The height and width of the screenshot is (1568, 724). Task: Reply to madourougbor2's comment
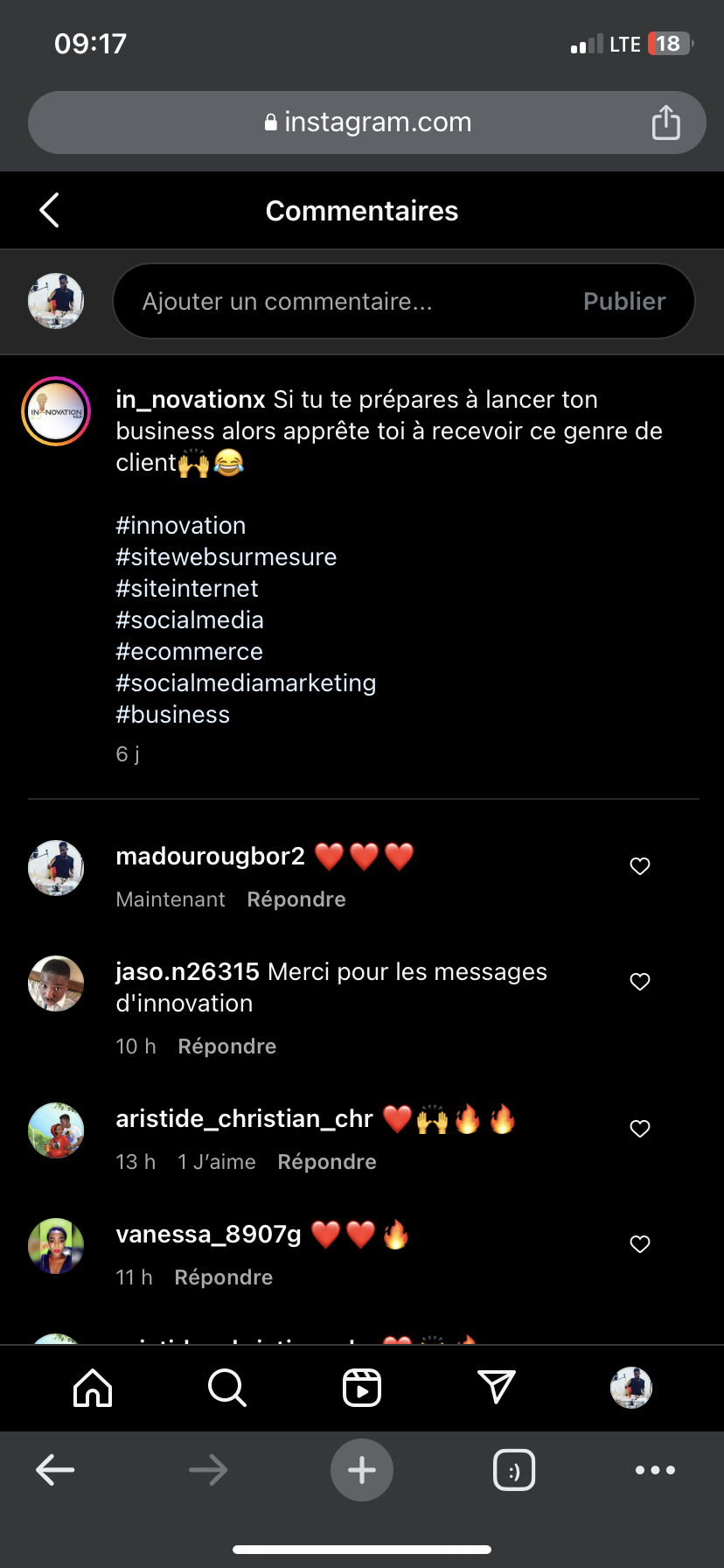[296, 899]
